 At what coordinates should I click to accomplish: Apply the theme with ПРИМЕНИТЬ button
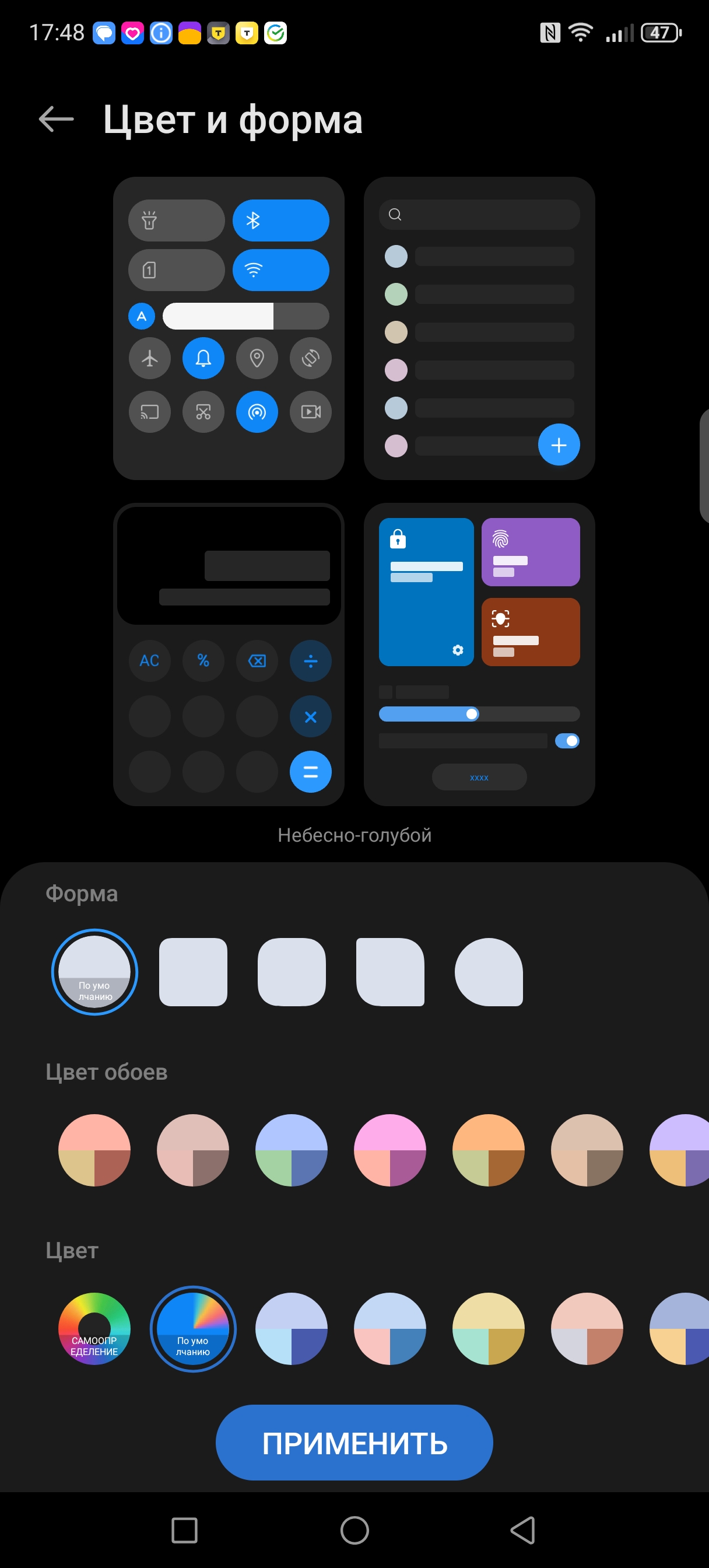tap(354, 1442)
